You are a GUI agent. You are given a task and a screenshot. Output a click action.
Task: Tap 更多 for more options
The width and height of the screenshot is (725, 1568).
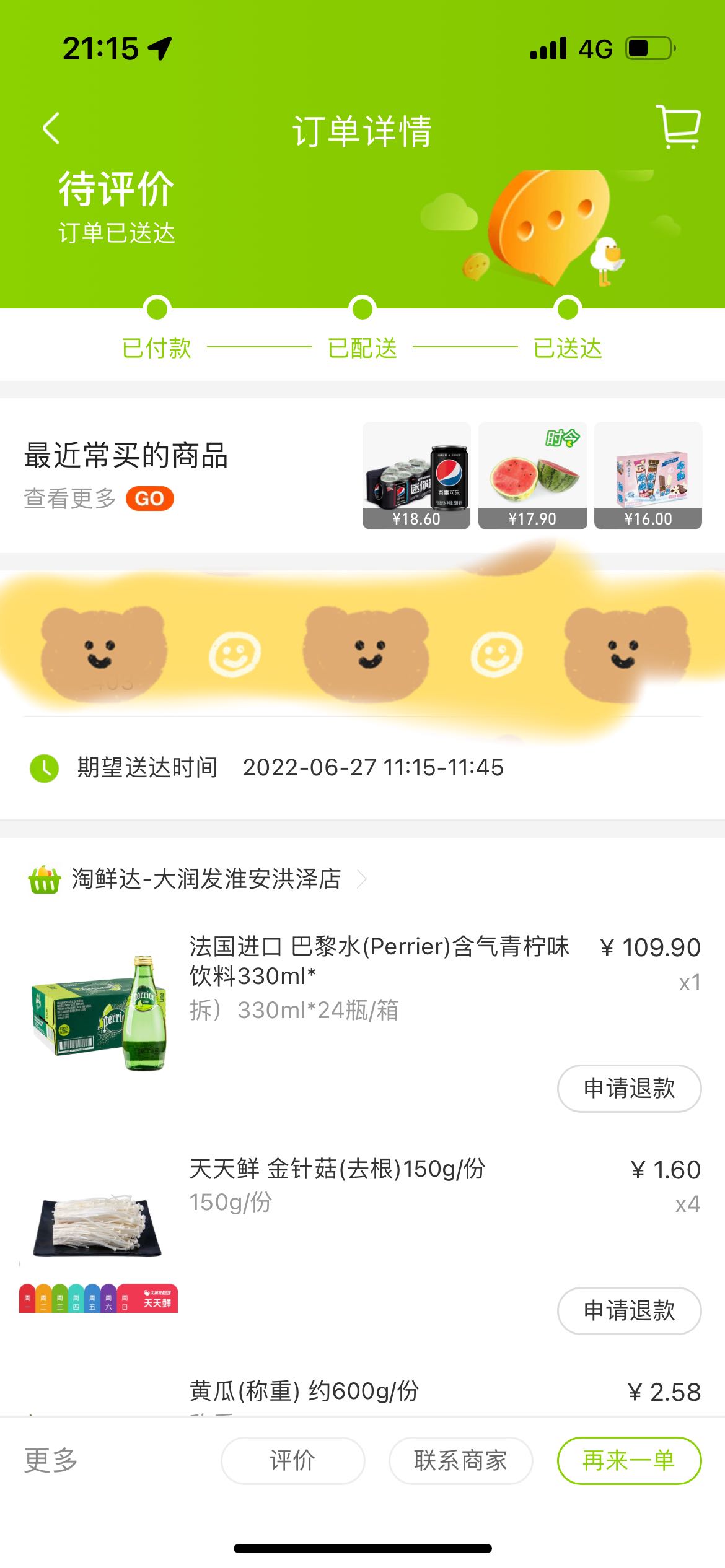51,1460
